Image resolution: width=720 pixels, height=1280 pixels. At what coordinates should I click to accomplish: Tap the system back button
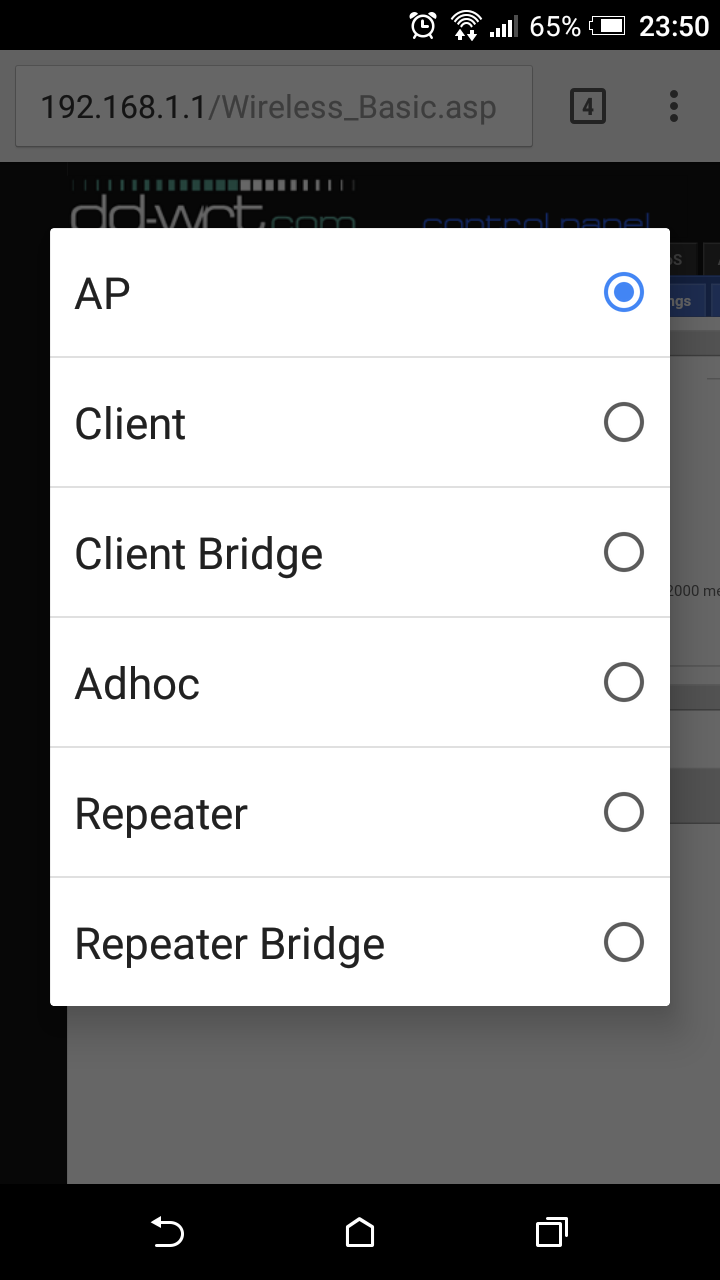pos(167,1232)
